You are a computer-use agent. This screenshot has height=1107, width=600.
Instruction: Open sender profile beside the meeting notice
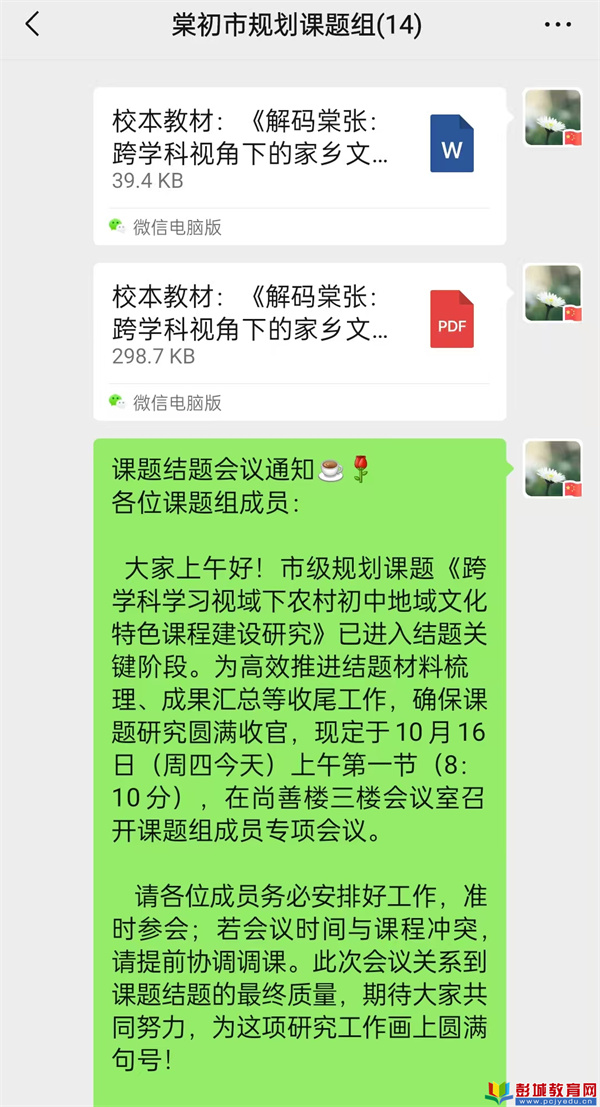(553, 469)
